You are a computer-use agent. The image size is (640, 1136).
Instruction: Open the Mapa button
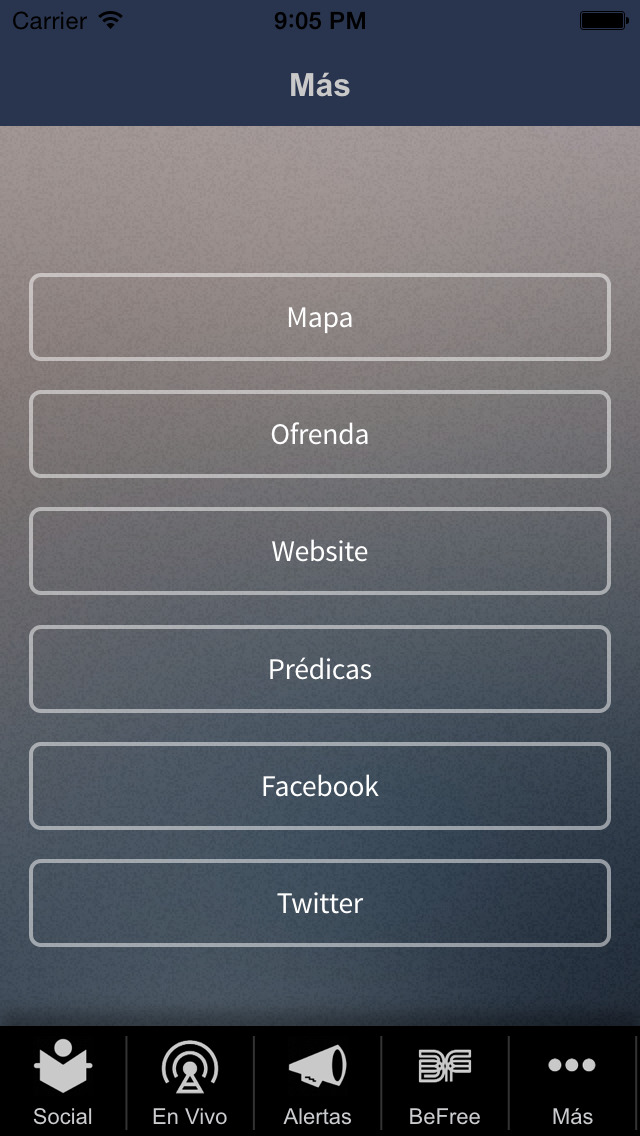[320, 317]
